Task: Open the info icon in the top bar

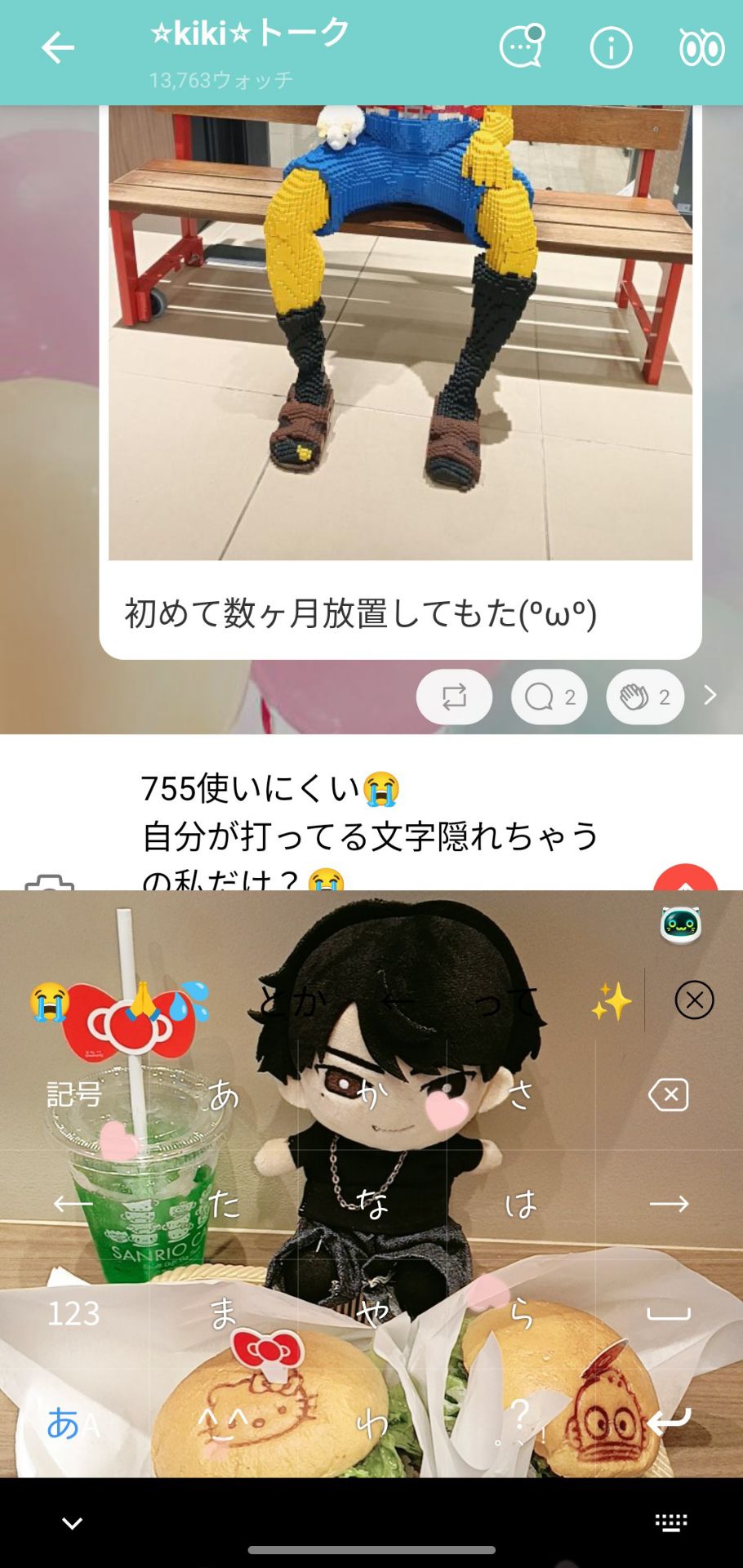Action: pyautogui.click(x=611, y=47)
